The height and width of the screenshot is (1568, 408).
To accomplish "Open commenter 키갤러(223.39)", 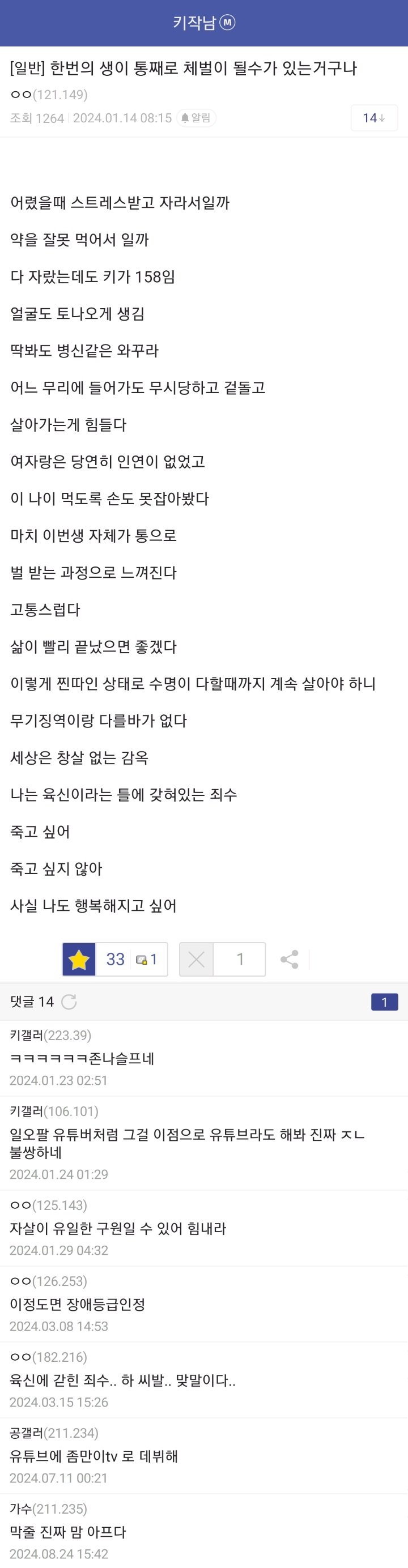I will tap(50, 1035).
